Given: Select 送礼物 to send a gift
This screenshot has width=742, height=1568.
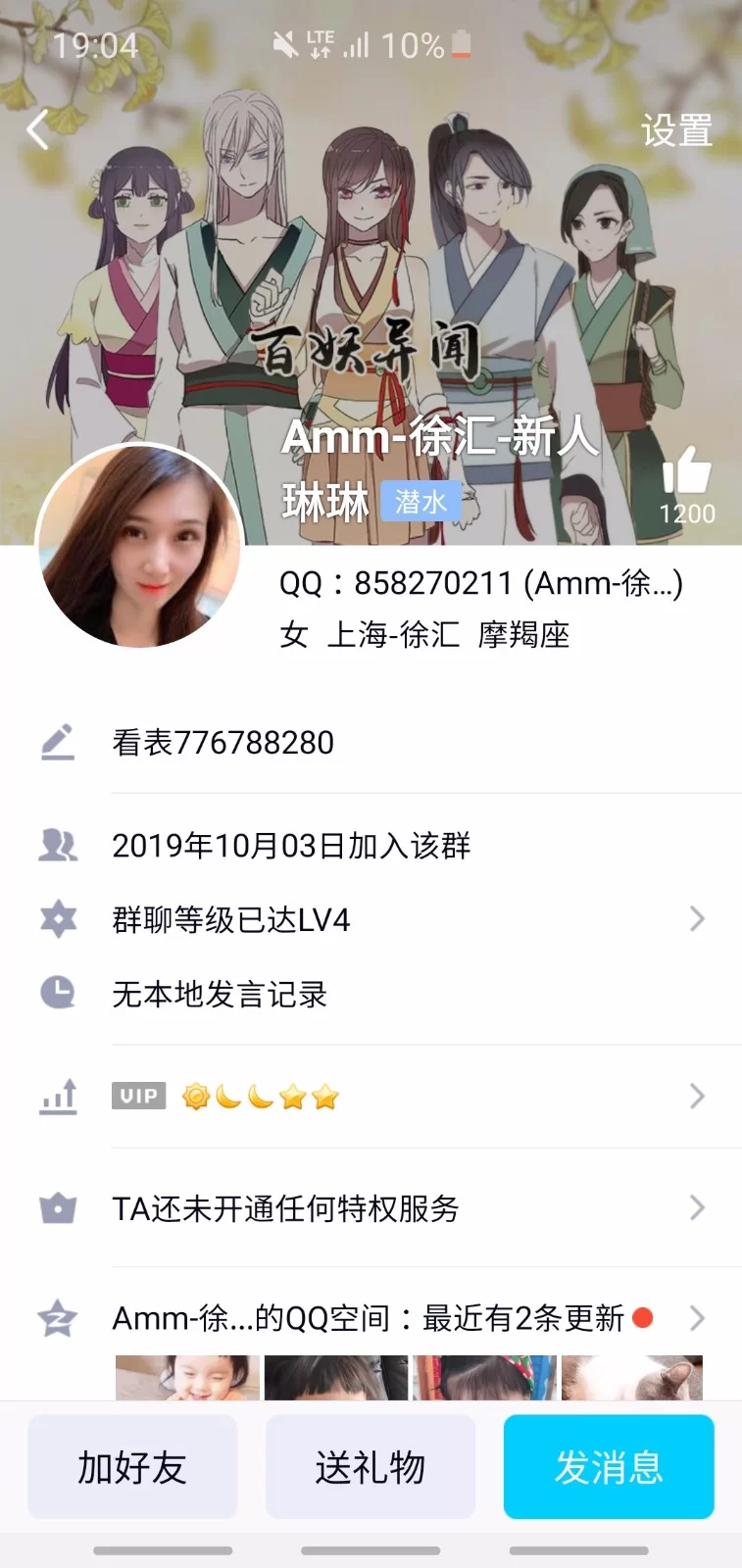Looking at the screenshot, I should 371,1467.
